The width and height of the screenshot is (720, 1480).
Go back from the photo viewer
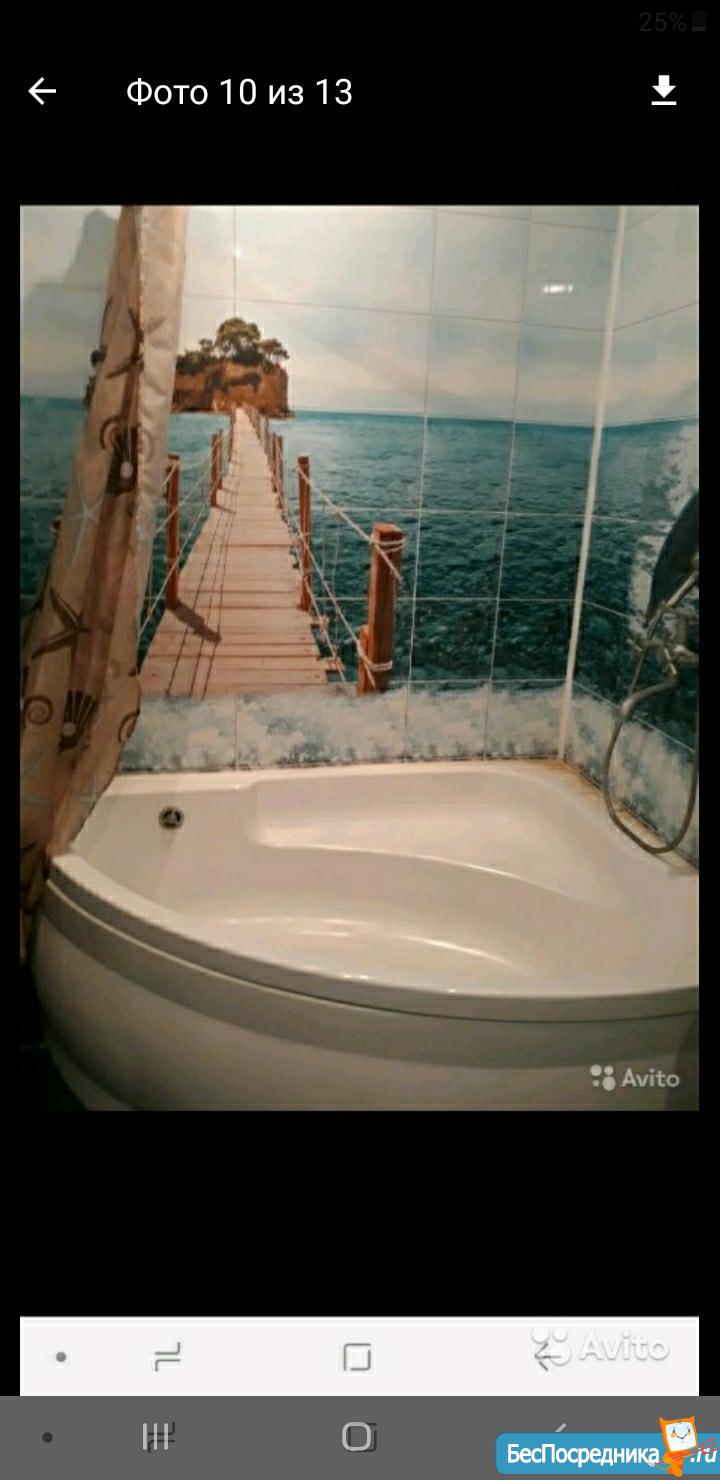coord(42,92)
